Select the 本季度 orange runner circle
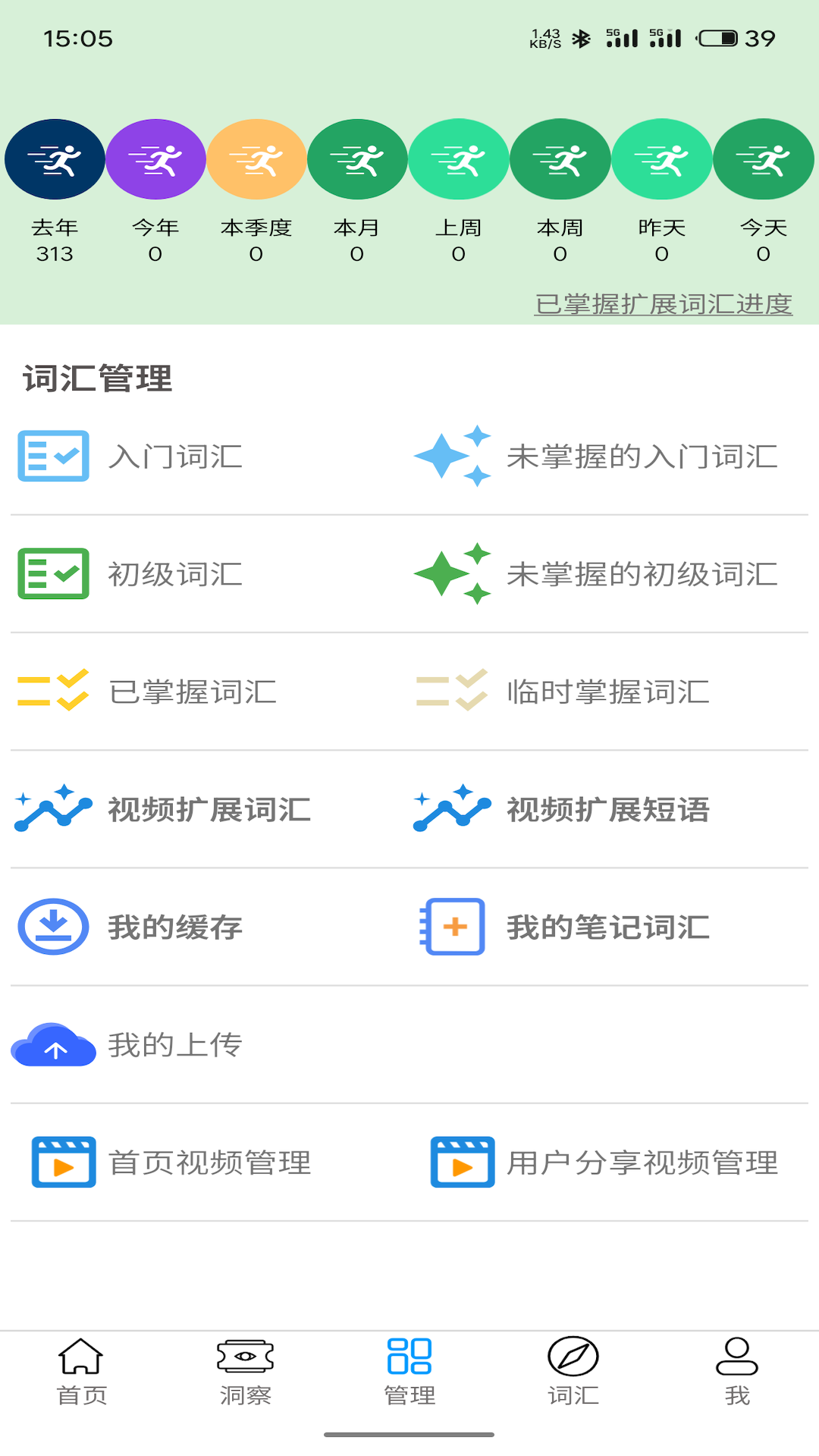This screenshot has height=1456, width=819. coord(256,159)
